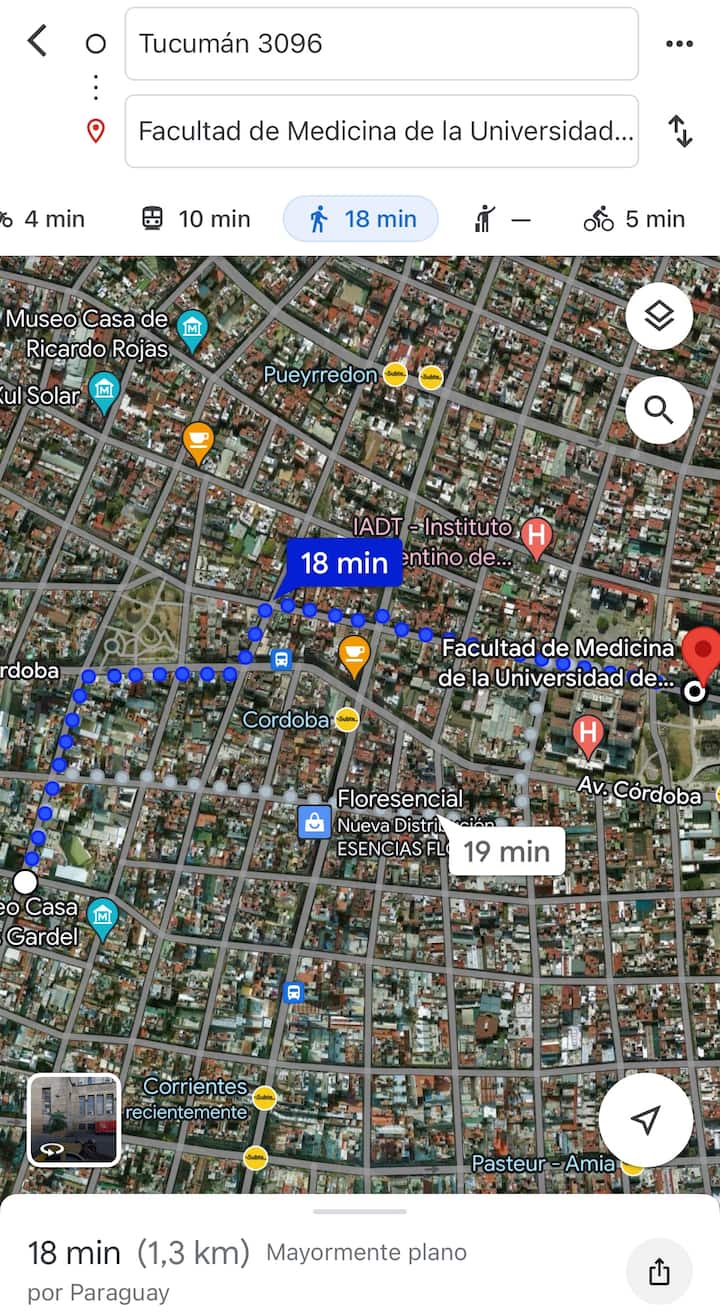Swap the origin and destination
The image size is (720, 1314).
tap(680, 131)
